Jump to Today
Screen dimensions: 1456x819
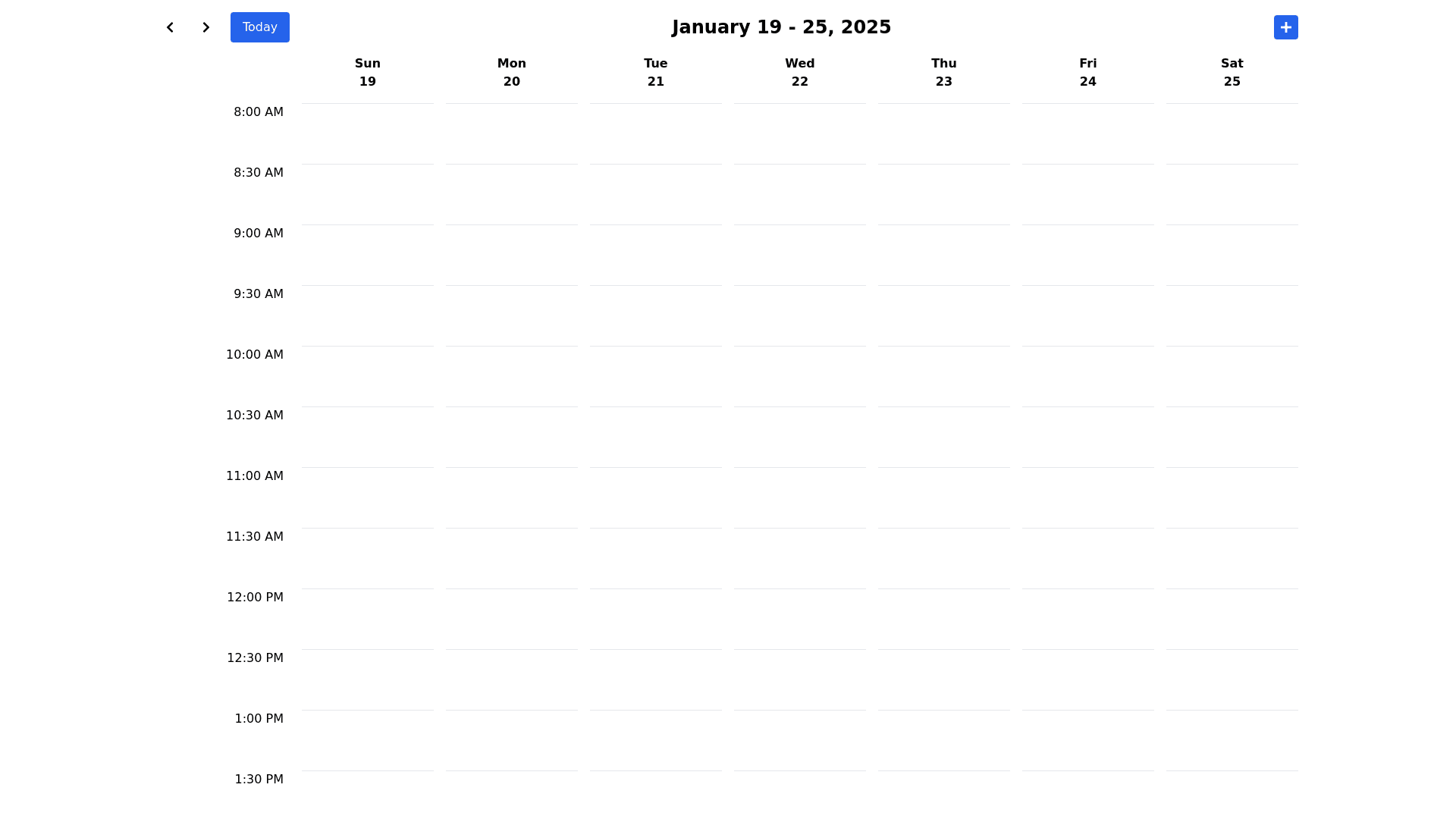click(259, 27)
